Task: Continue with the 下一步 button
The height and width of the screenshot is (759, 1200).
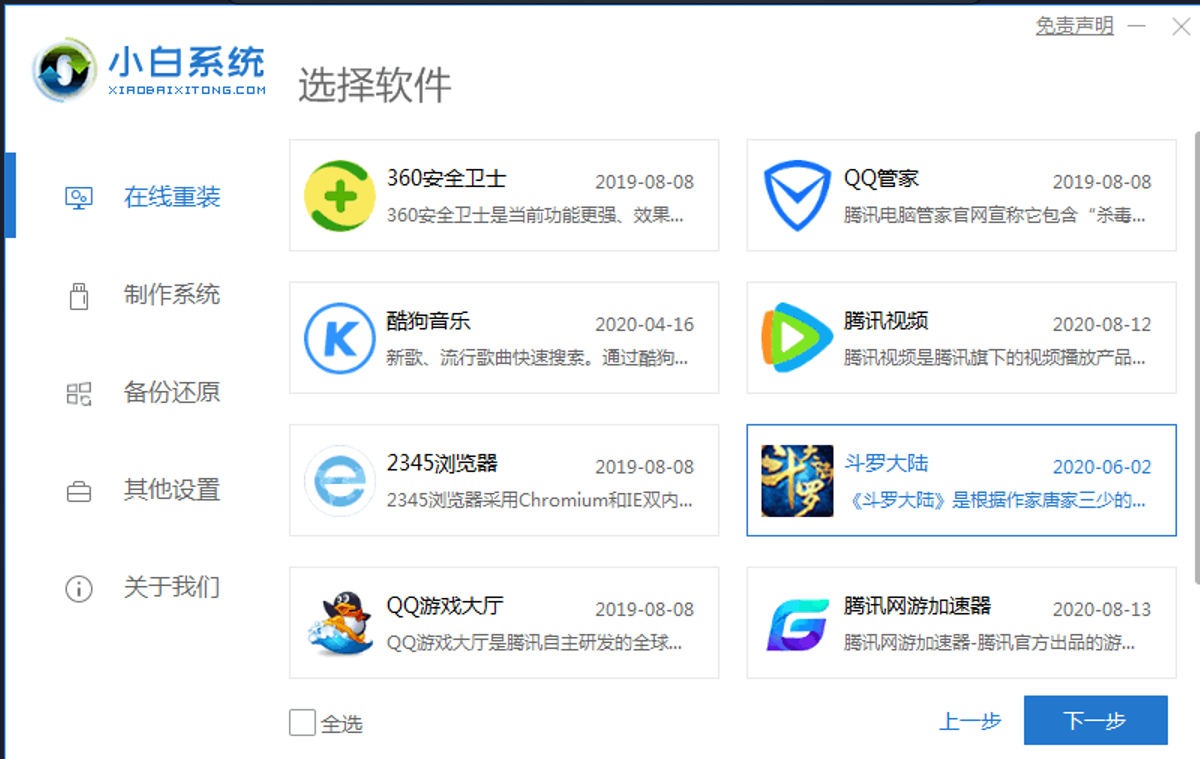Action: [x=1095, y=721]
